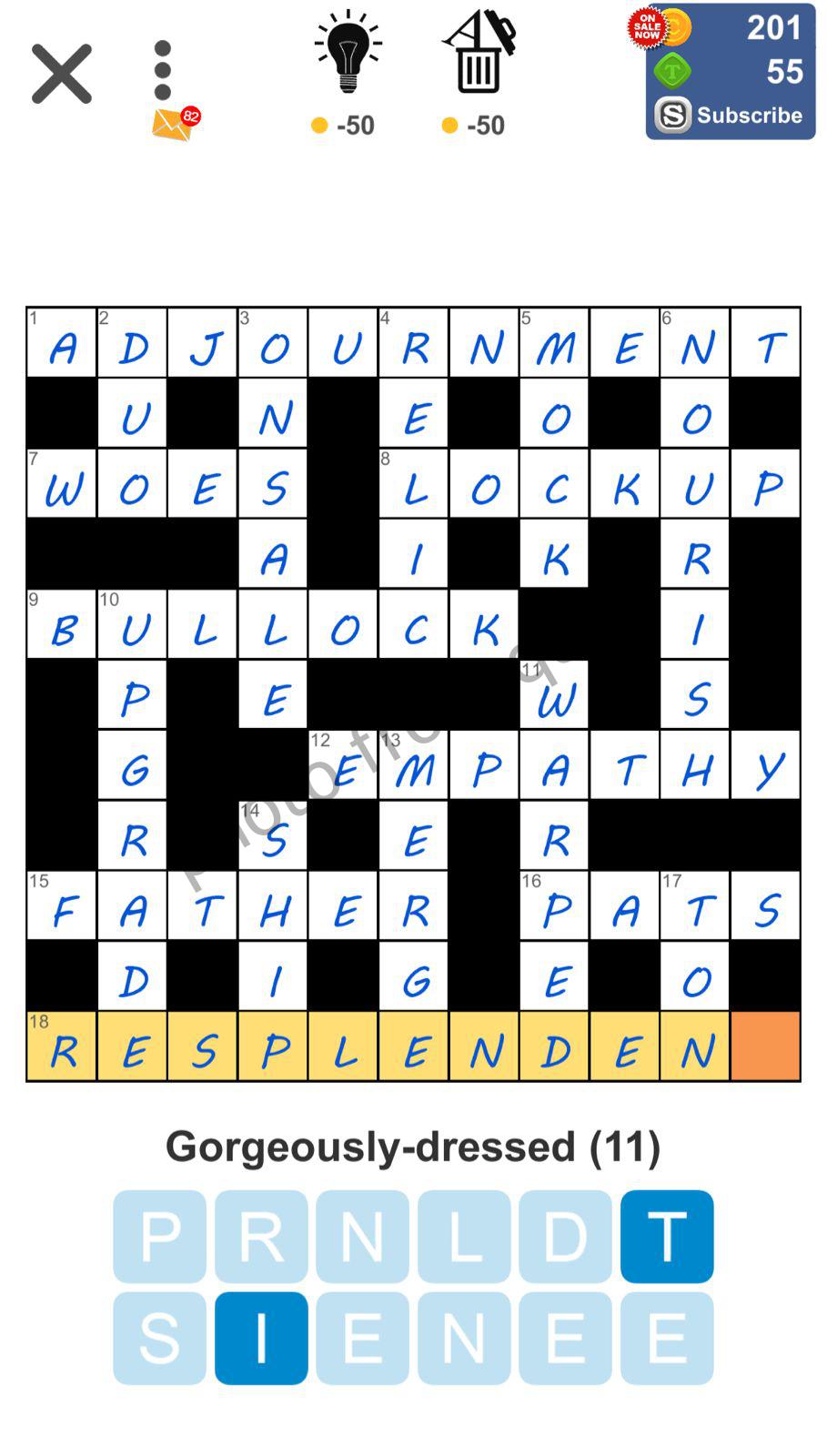This screenshot has height=1456, width=827.
Task: Select the letter I tile
Action: click(x=261, y=1338)
